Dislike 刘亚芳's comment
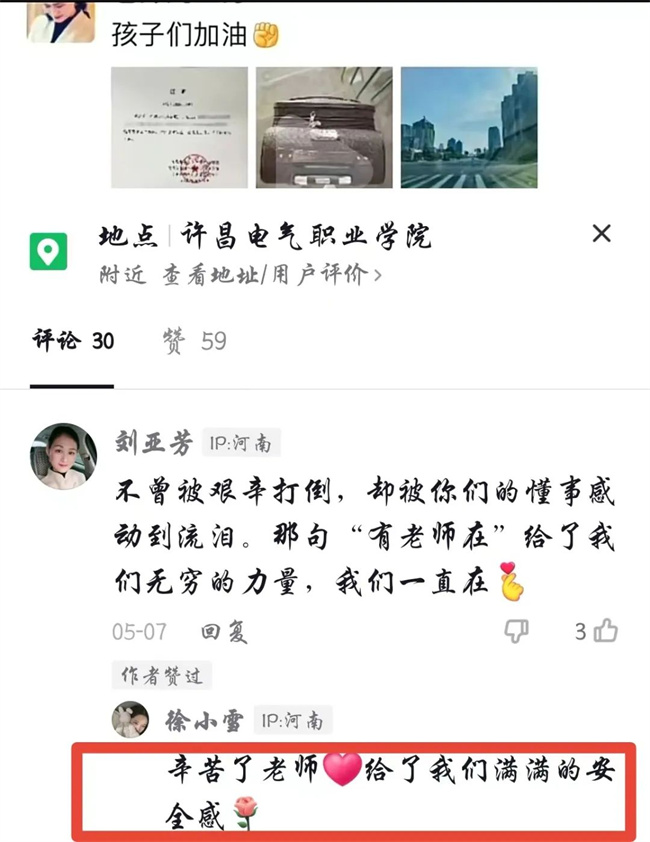The height and width of the screenshot is (842, 650). coord(516,631)
